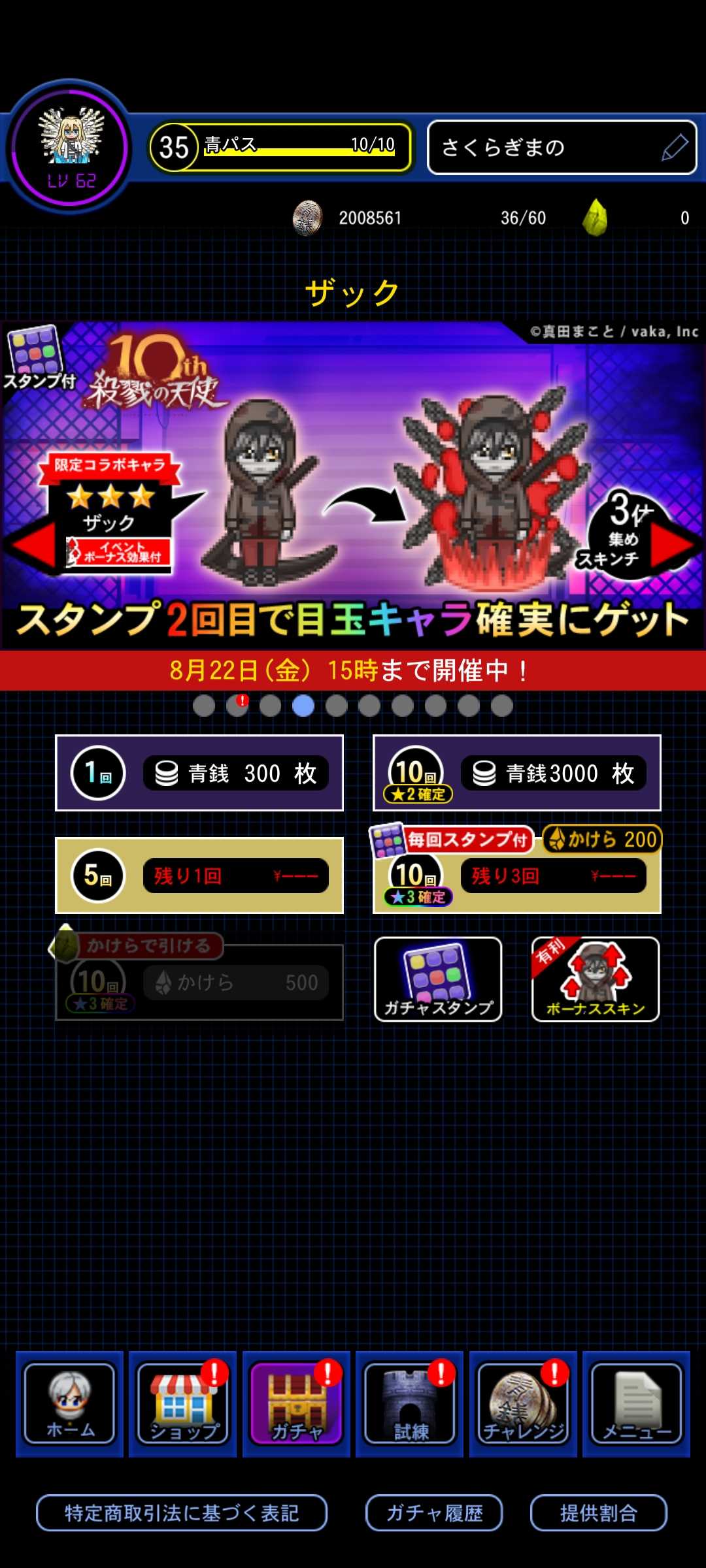Pull 1 time for 青銭 300 枚
The width and height of the screenshot is (706, 1568).
coord(199,773)
